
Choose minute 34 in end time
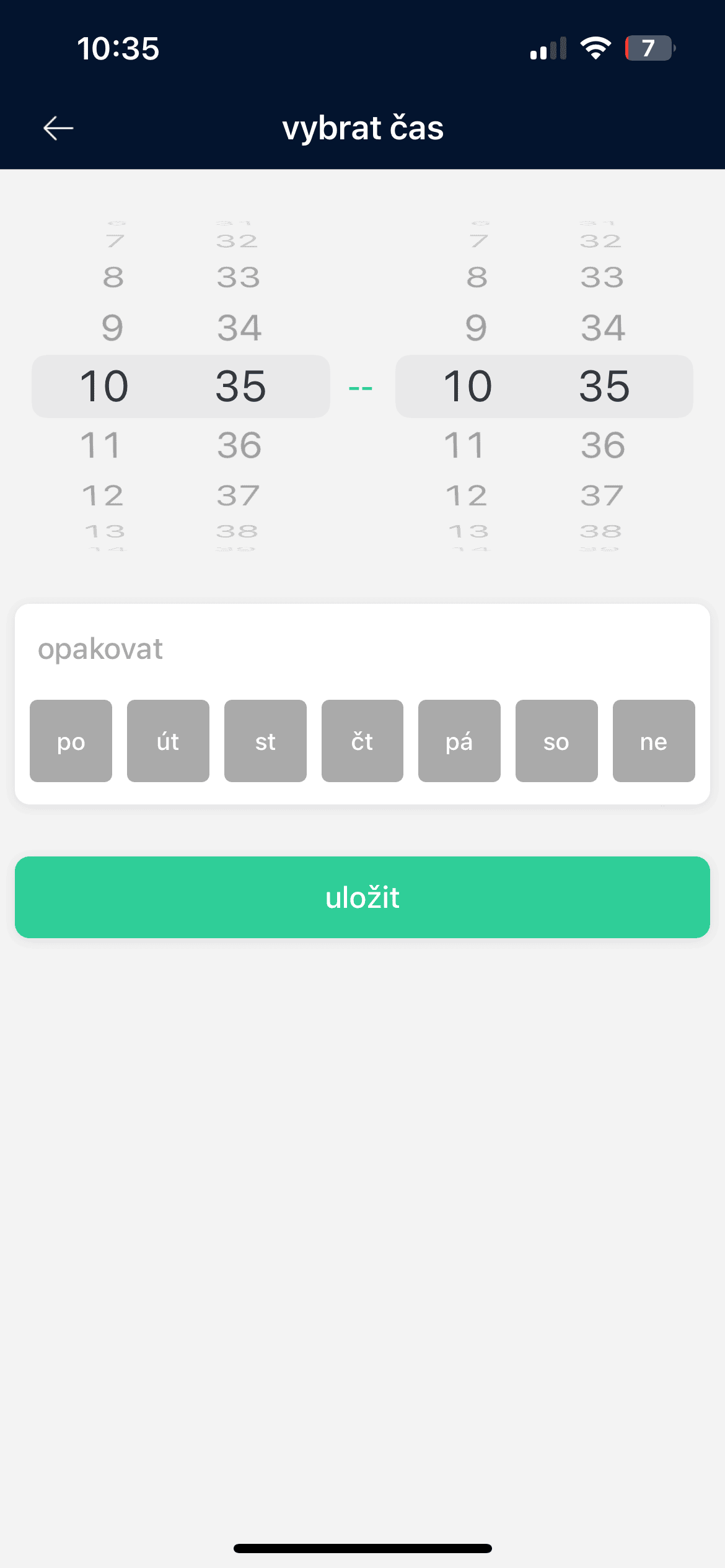pyautogui.click(x=603, y=328)
